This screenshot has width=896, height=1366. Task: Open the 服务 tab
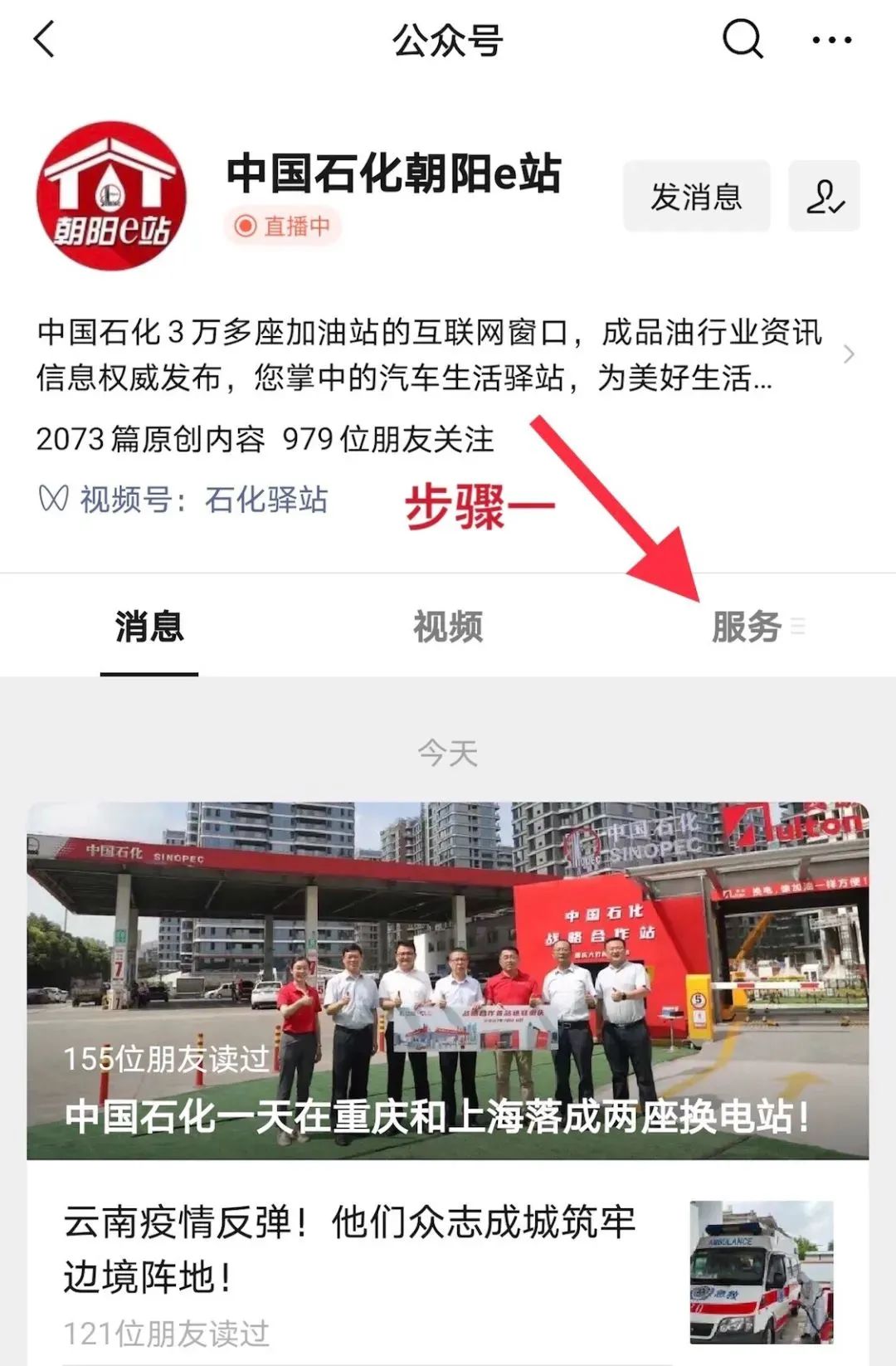pos(746,628)
